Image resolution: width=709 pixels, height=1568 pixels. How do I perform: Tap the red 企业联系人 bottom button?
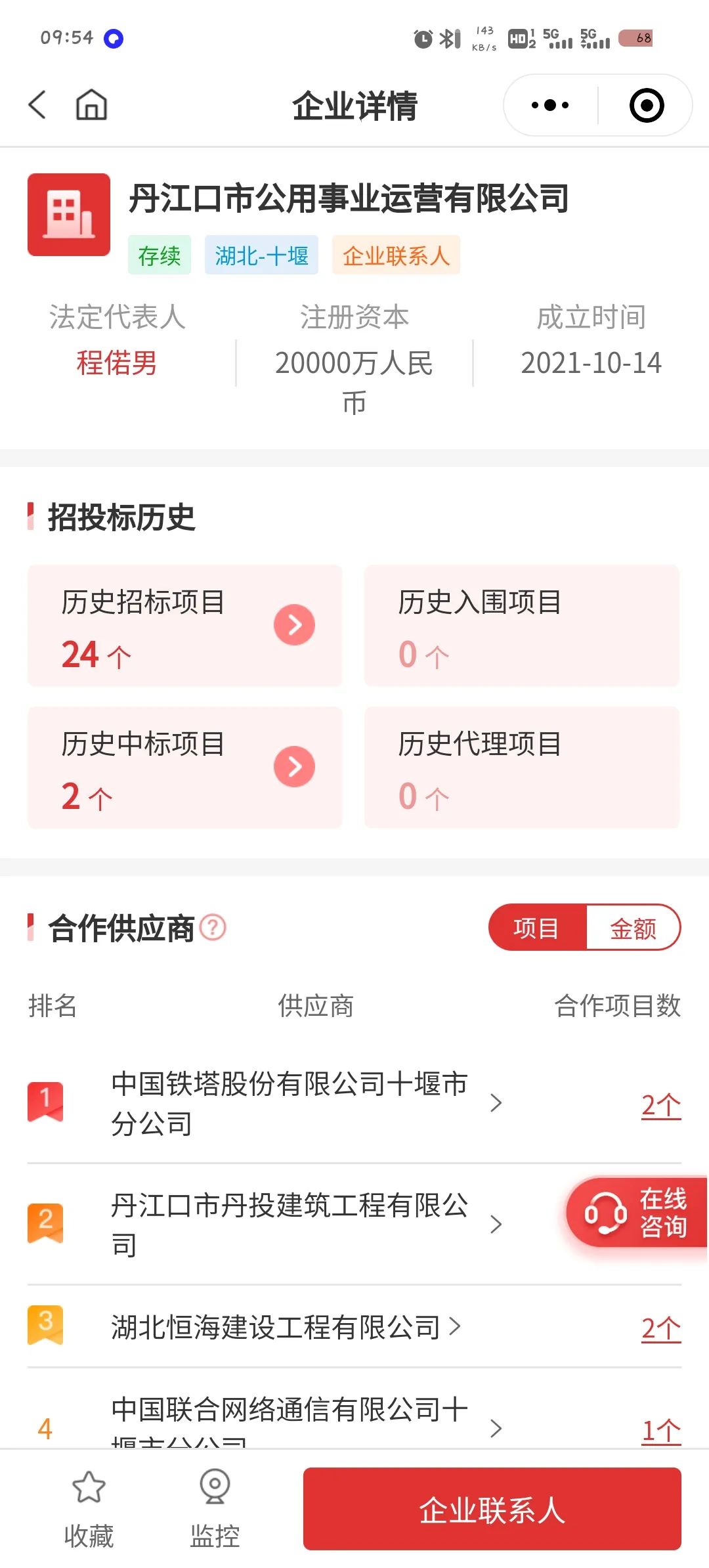point(492,1509)
